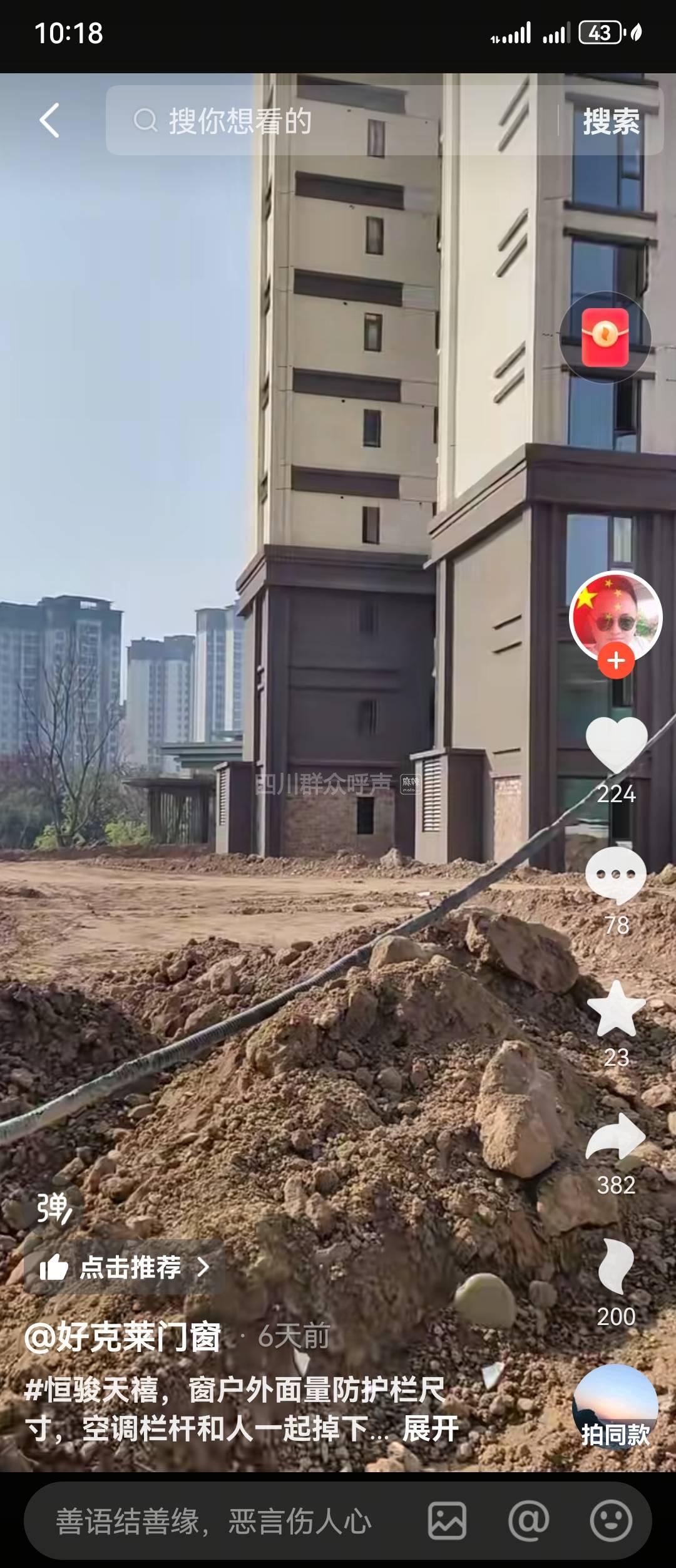Follow the author with the red plus
The height and width of the screenshot is (1568, 676).
click(616, 661)
